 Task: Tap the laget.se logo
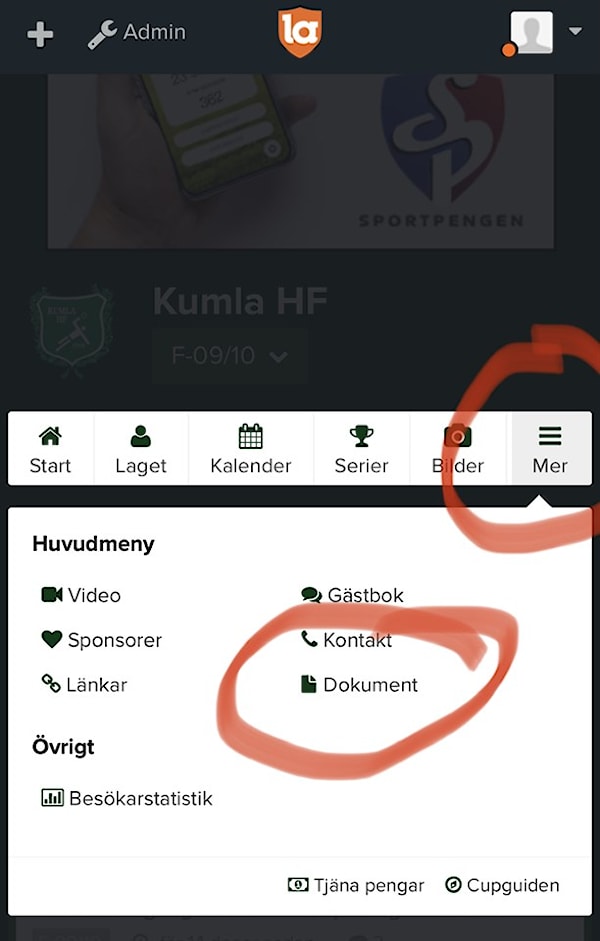tap(300, 32)
